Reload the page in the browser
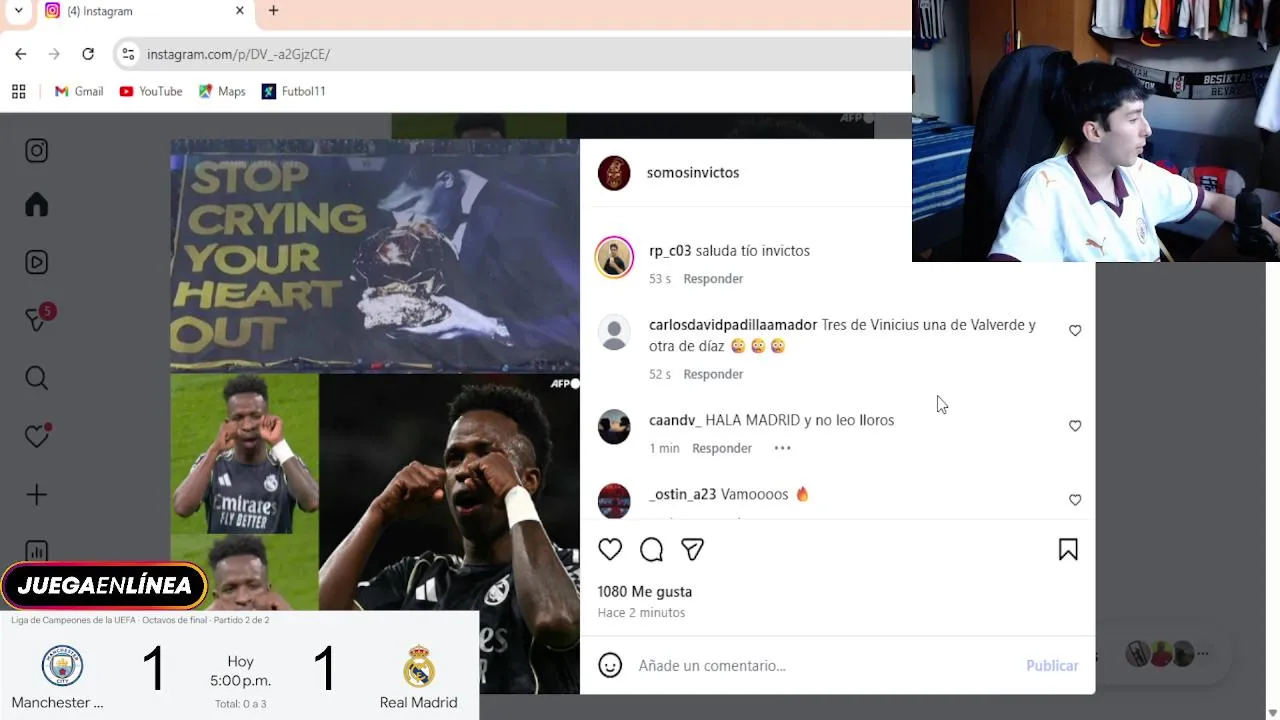Image resolution: width=1280 pixels, height=720 pixels. point(88,54)
